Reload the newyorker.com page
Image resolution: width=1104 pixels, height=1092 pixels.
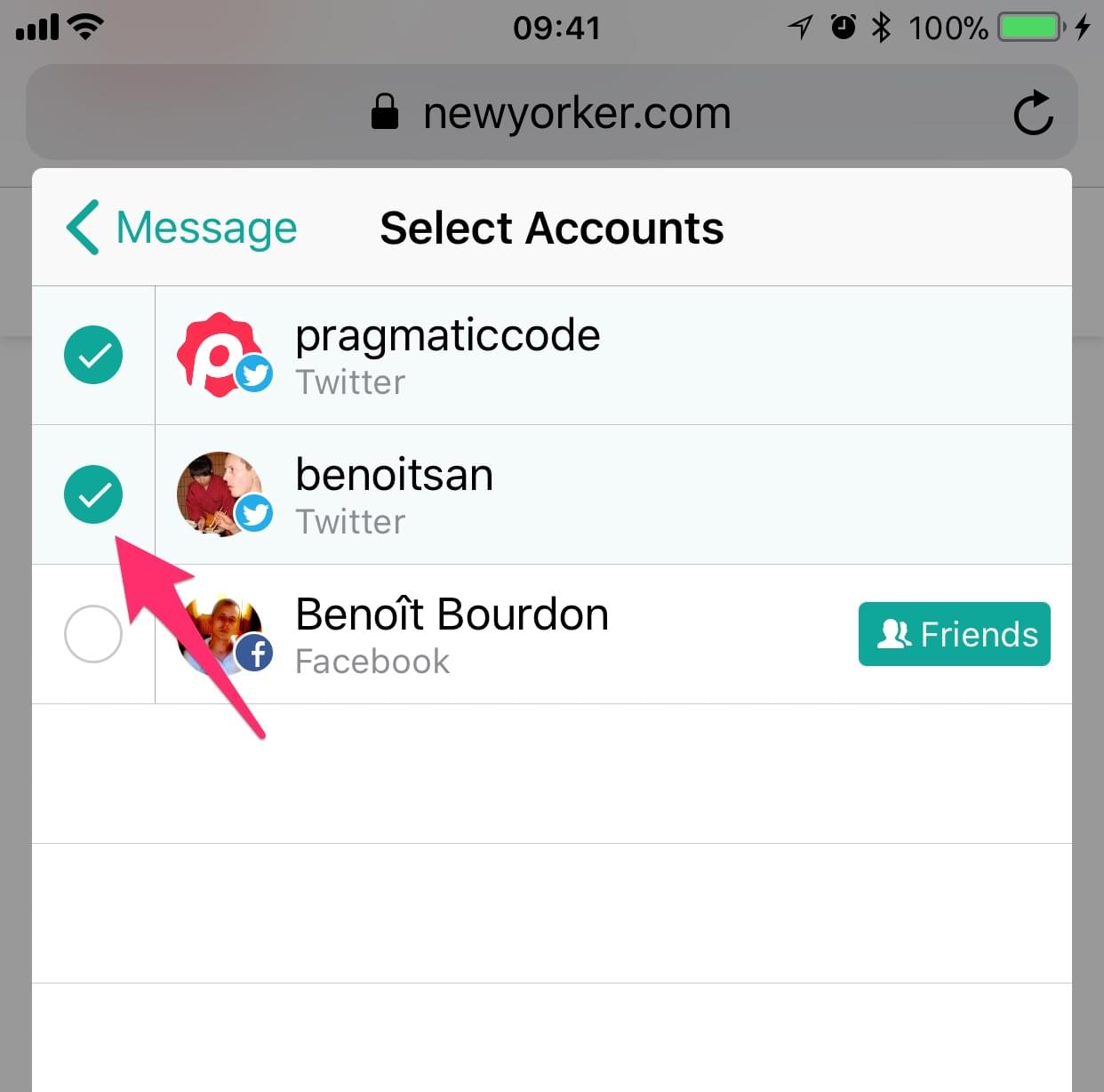click(x=1033, y=113)
